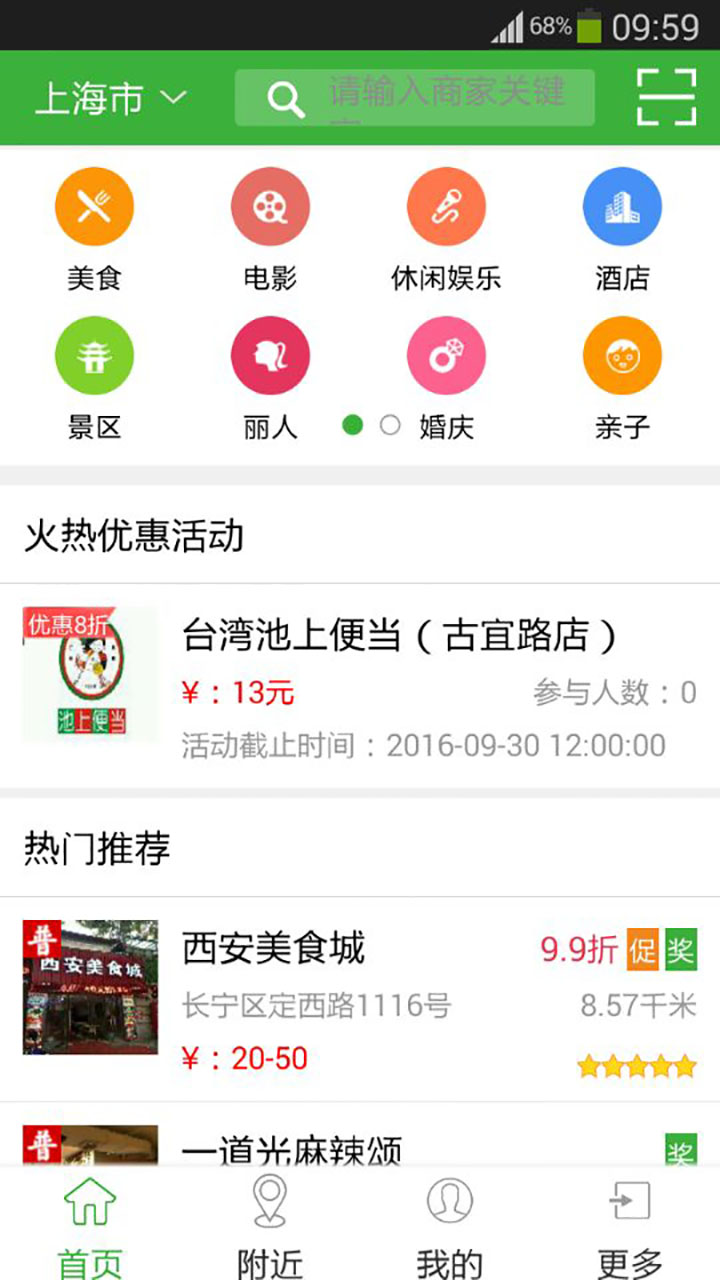720x1280 pixels.
Task: Select the first green pagination dot
Action: [352, 423]
